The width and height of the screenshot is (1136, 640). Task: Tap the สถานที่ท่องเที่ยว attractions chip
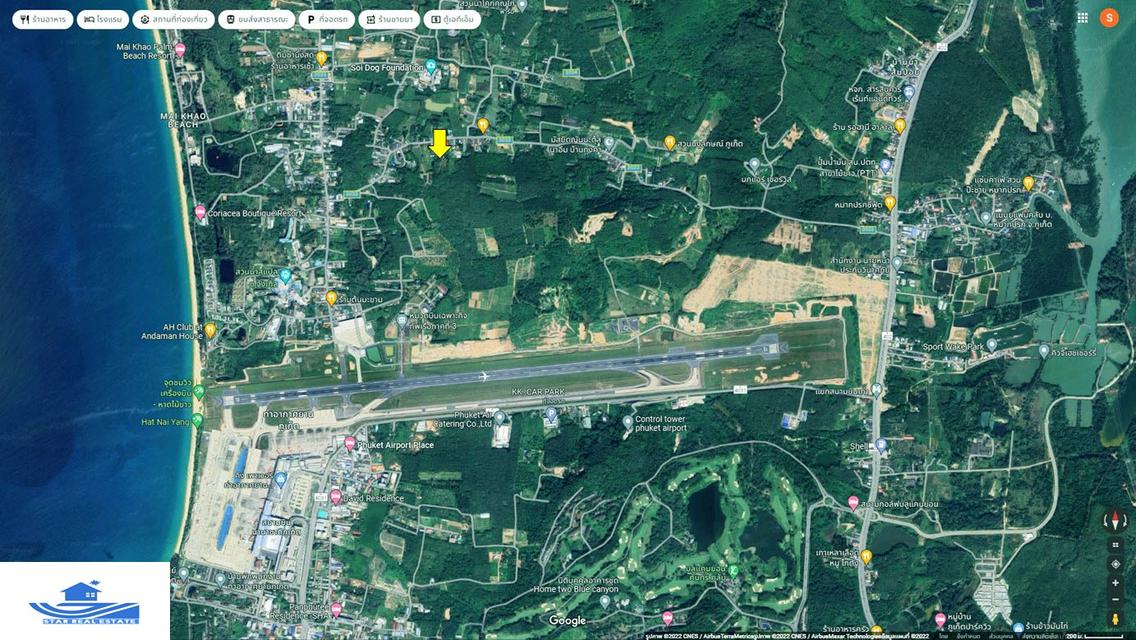click(x=175, y=19)
